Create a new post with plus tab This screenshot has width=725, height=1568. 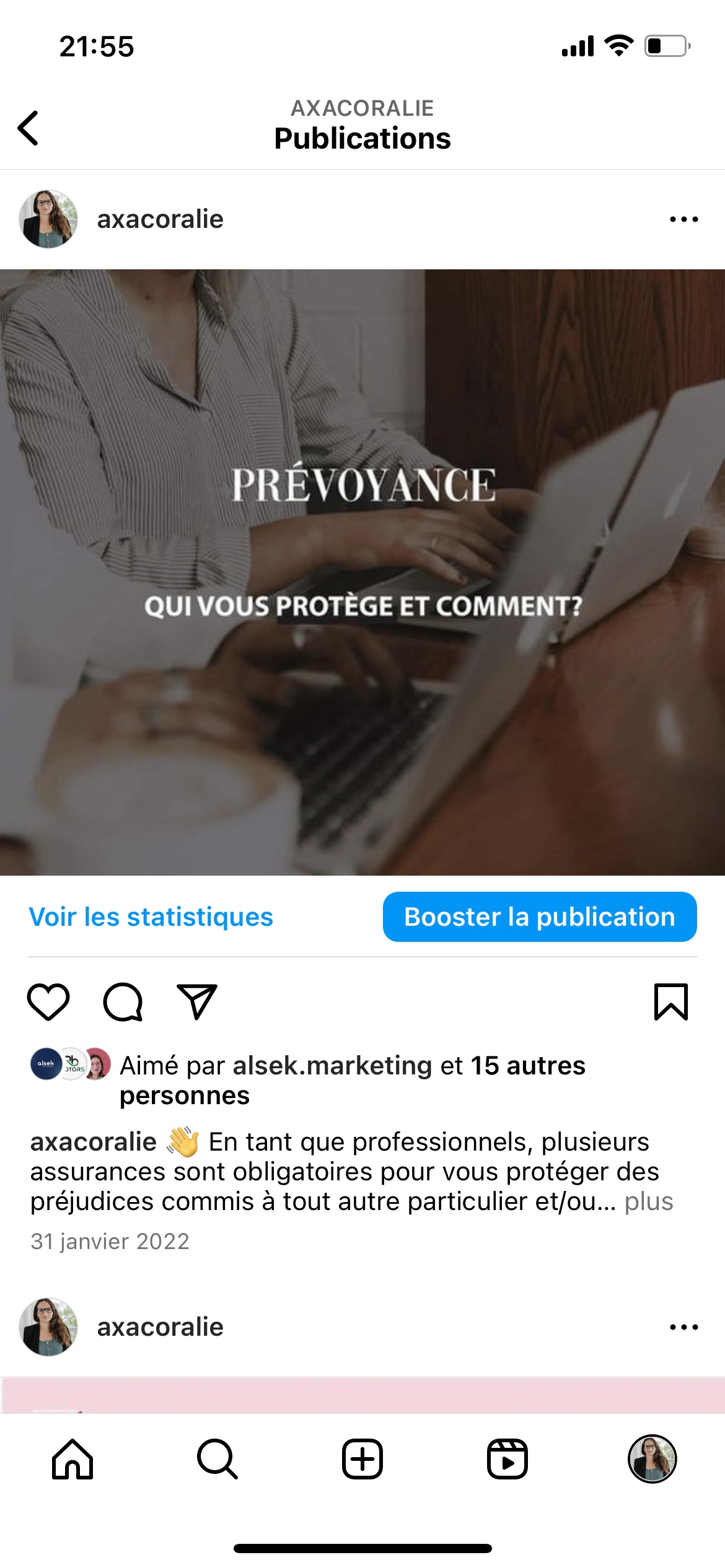(362, 1459)
